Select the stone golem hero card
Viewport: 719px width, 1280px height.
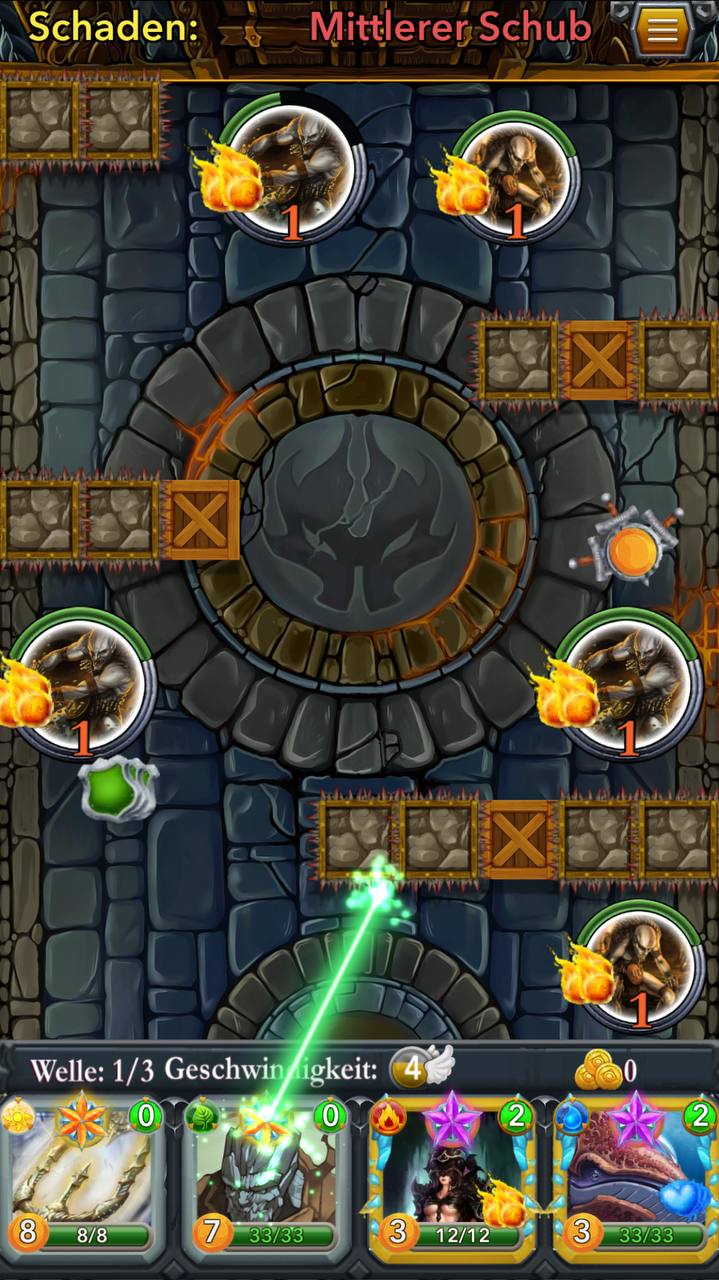tap(267, 1178)
